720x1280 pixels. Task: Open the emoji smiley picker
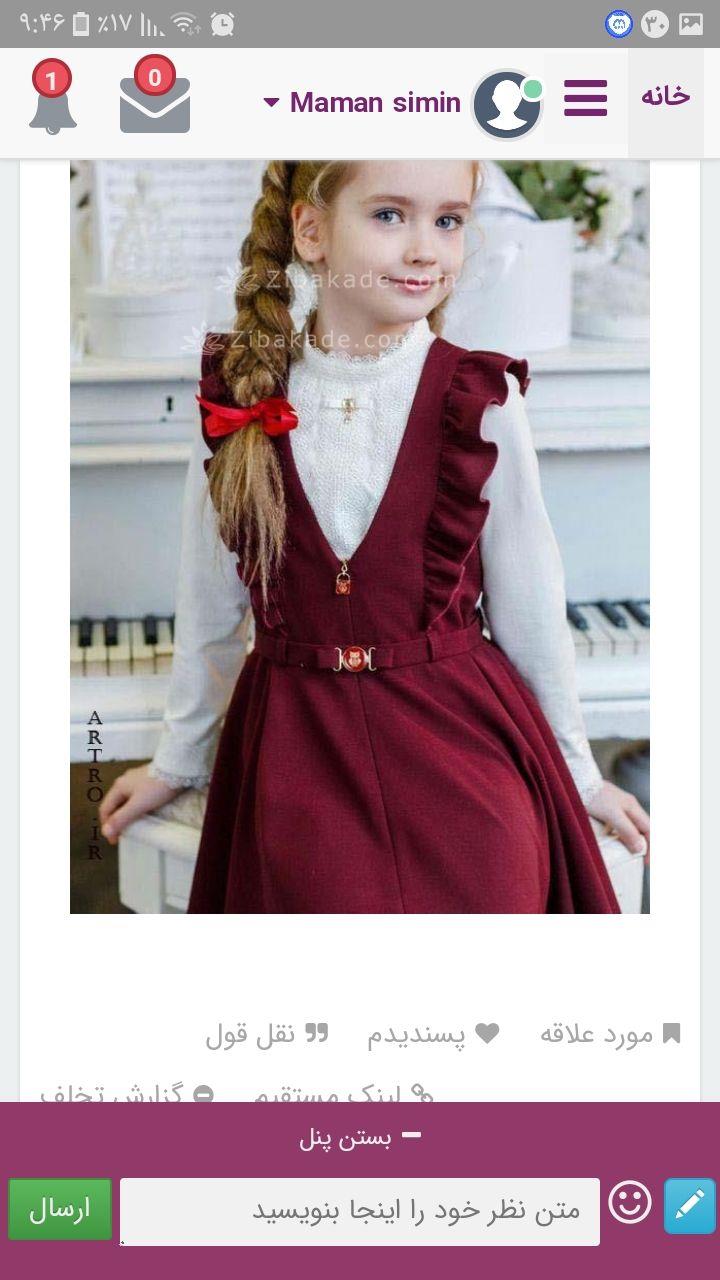630,1203
